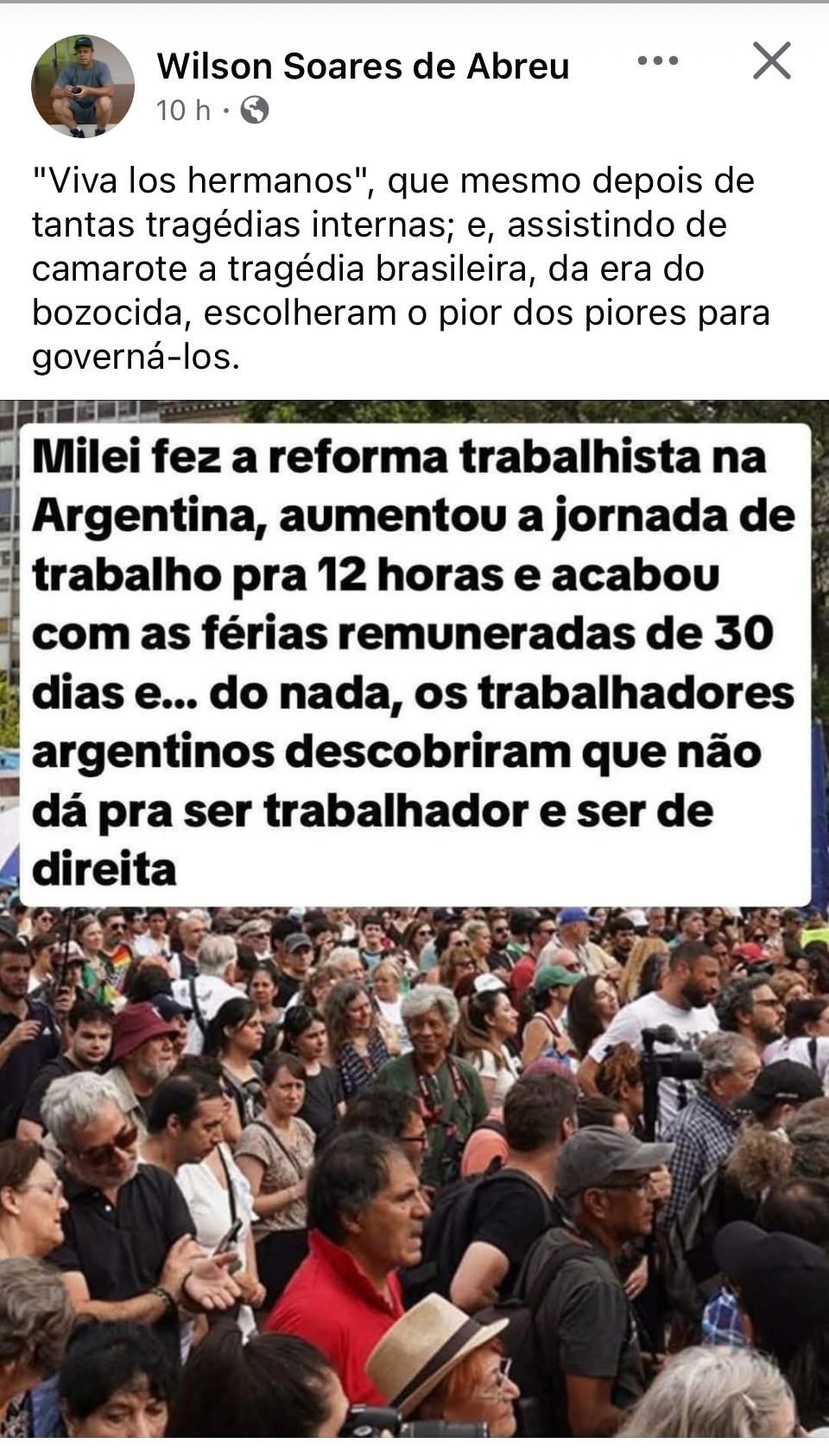Screen dimensions: 829x1456
Task: Open Wilson Soares de Abreu's profile name
Action: [363, 66]
